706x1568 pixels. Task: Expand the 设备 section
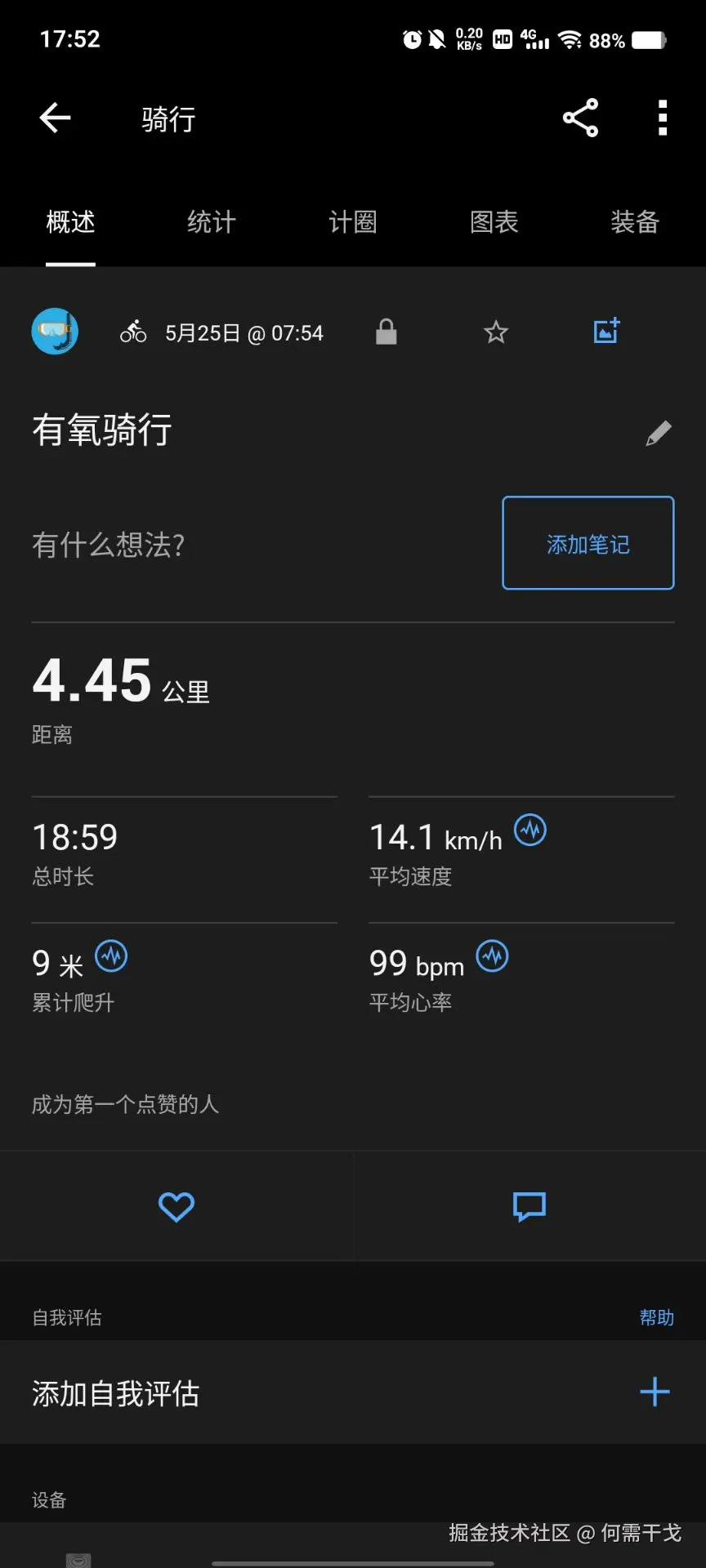tap(51, 1499)
